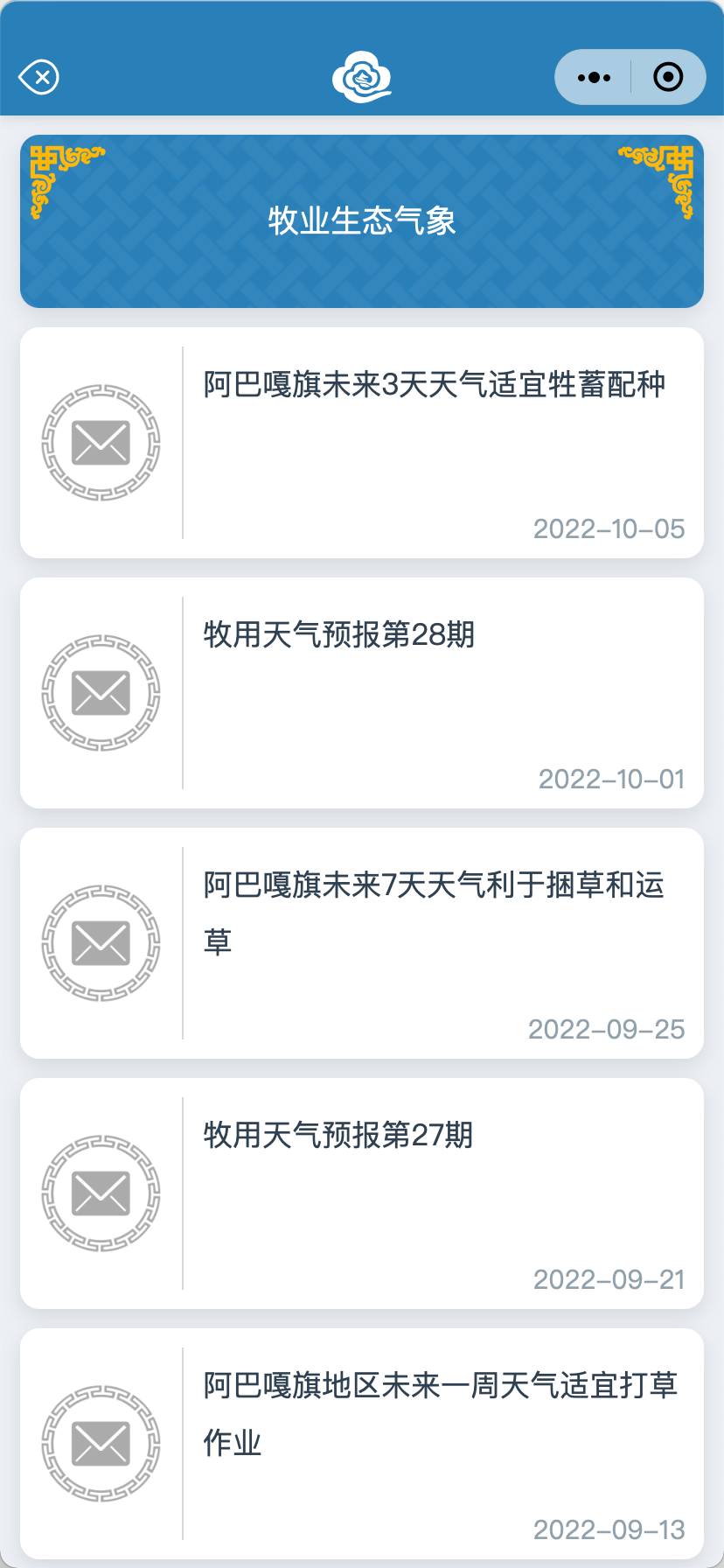Click the date 2022-10-05 on the first card

pos(609,528)
